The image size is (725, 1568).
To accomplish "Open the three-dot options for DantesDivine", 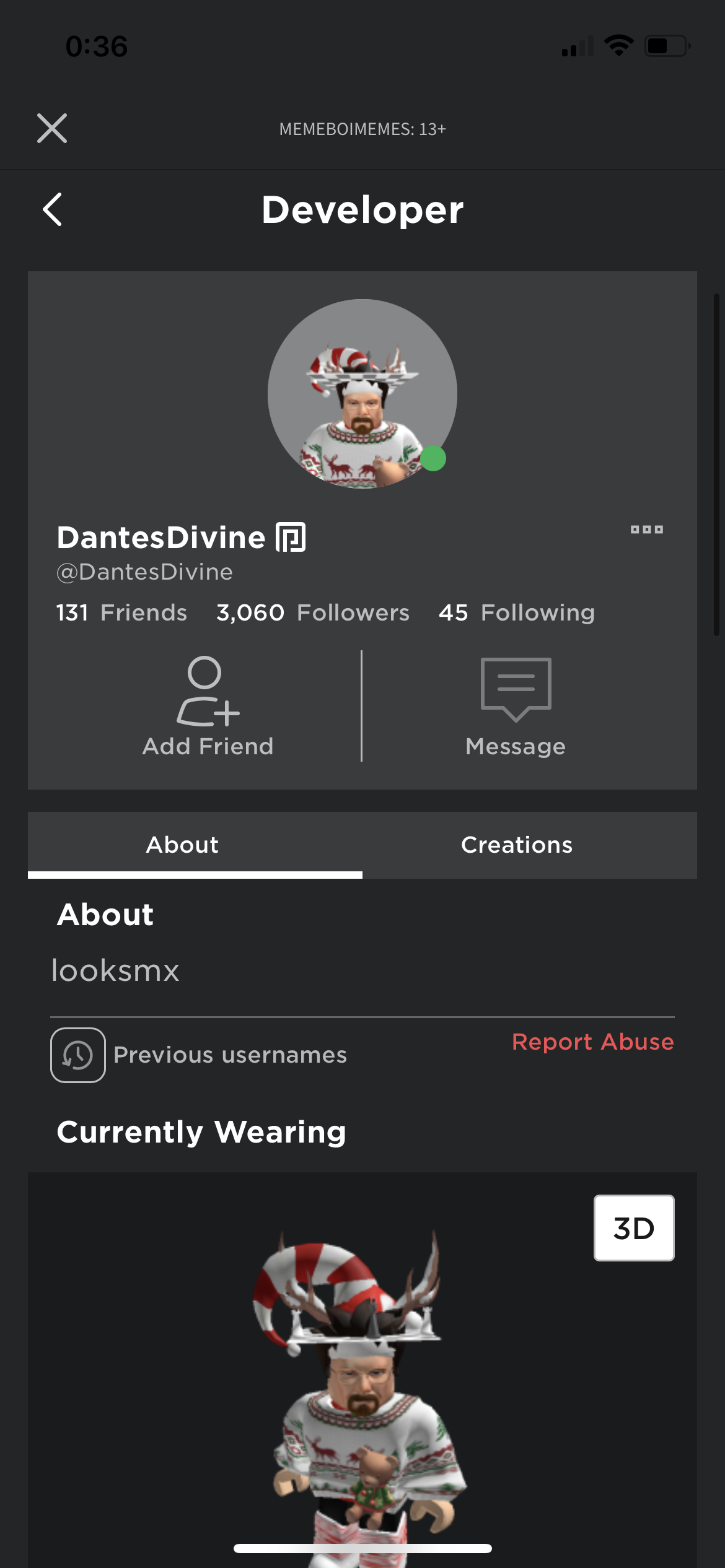I will pos(646,529).
